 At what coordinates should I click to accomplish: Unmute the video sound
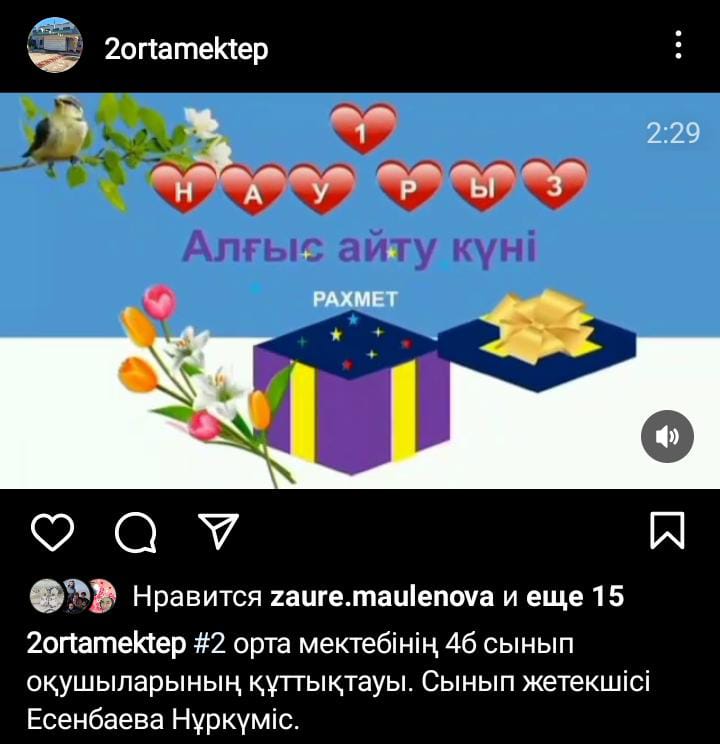click(x=667, y=436)
